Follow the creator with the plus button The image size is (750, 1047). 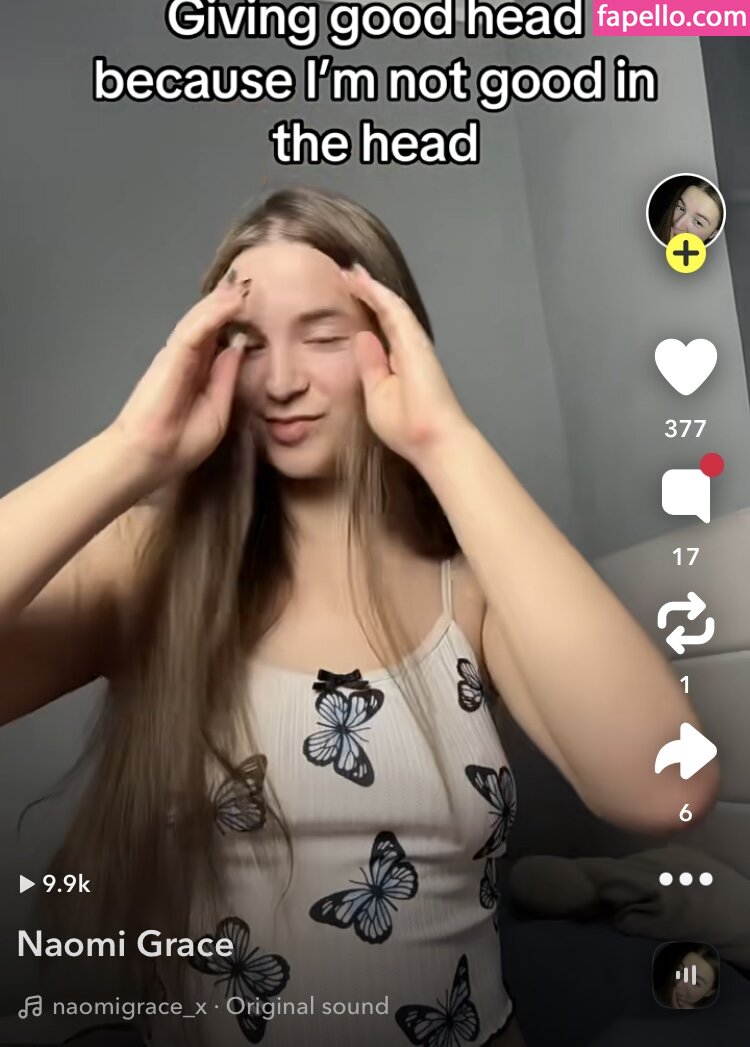686,255
